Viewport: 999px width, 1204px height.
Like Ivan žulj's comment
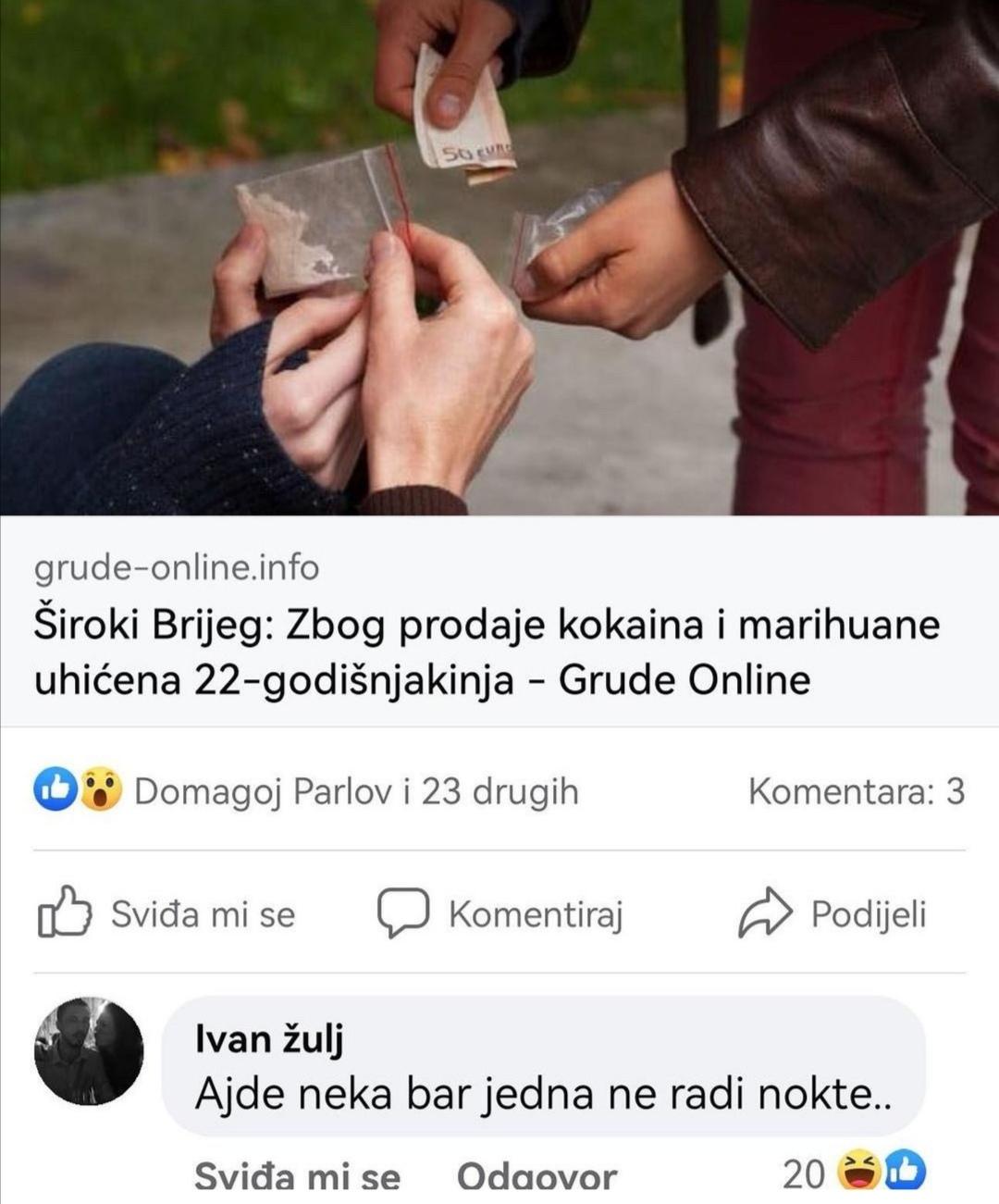(297, 1177)
